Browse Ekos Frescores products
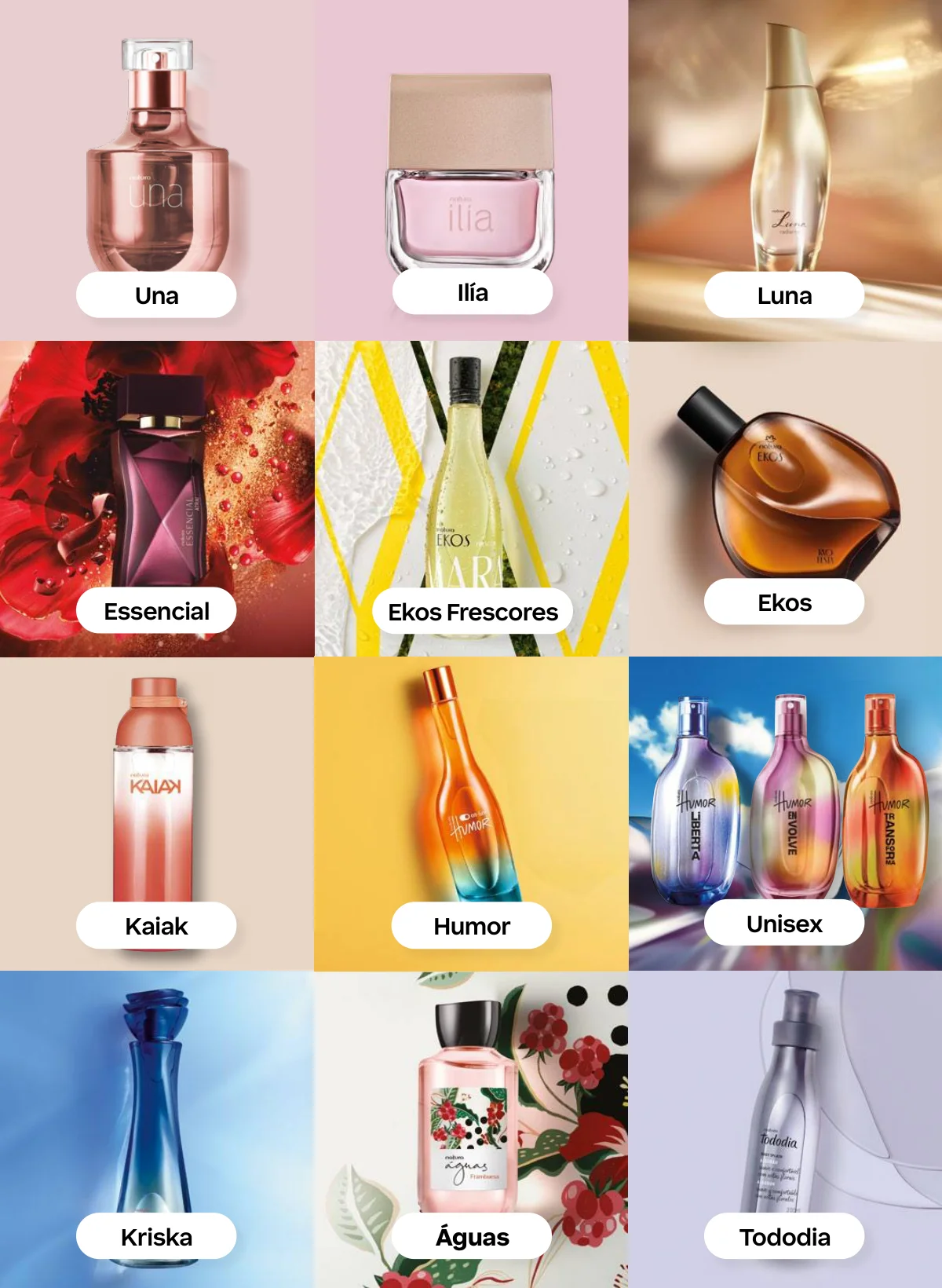 [x=472, y=611]
